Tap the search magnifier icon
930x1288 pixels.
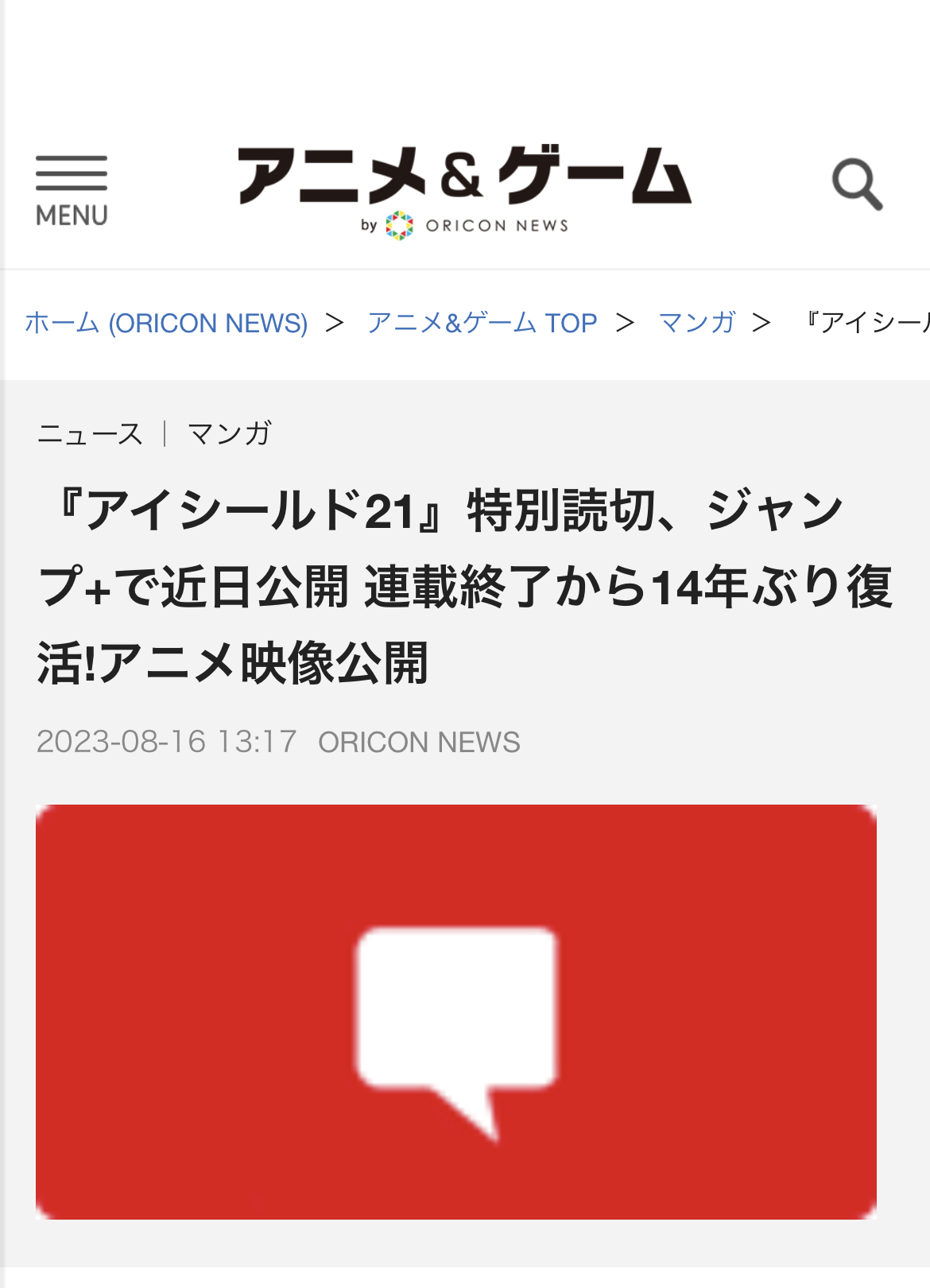tap(857, 184)
